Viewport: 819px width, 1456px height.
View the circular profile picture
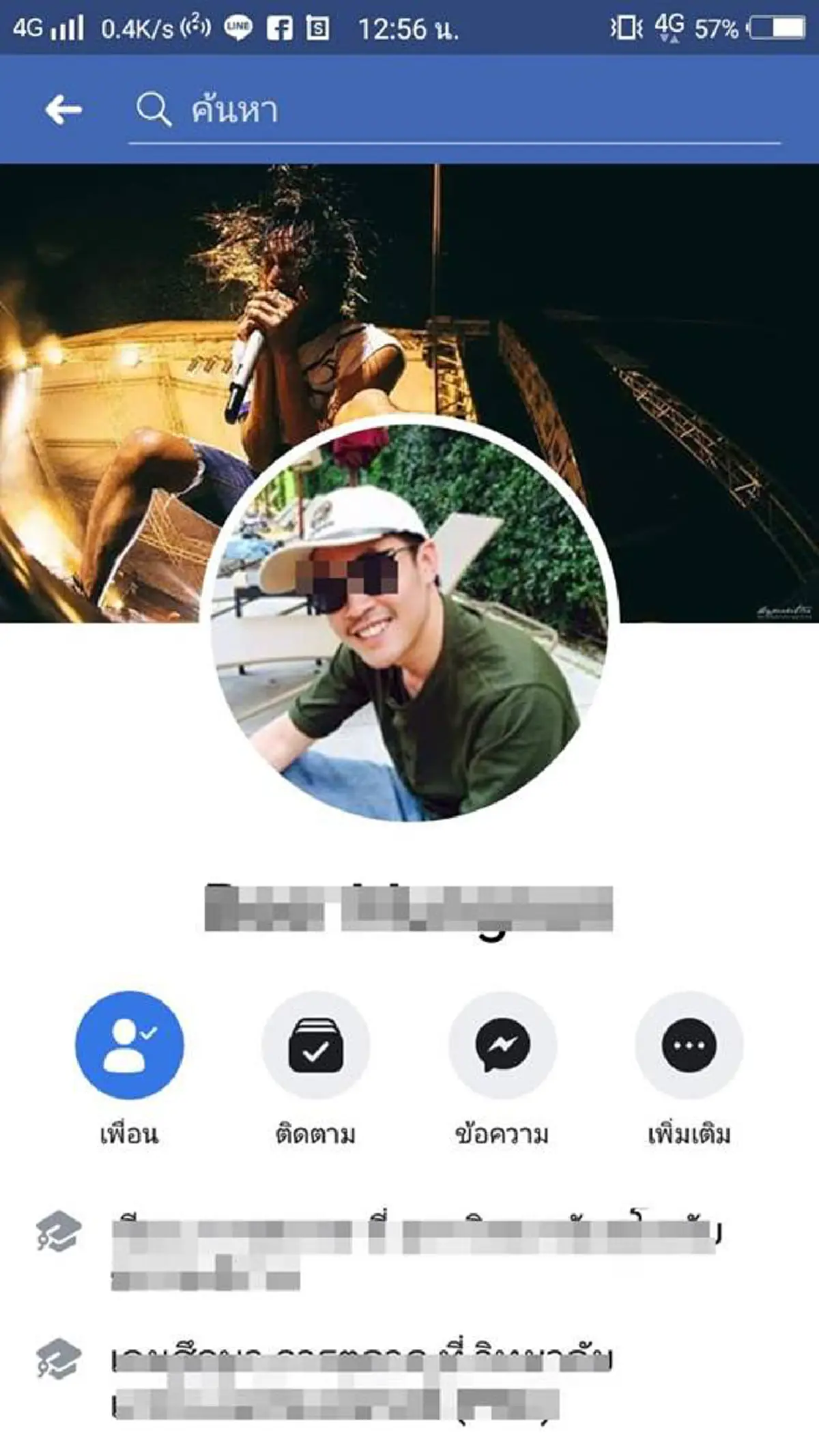click(409, 621)
